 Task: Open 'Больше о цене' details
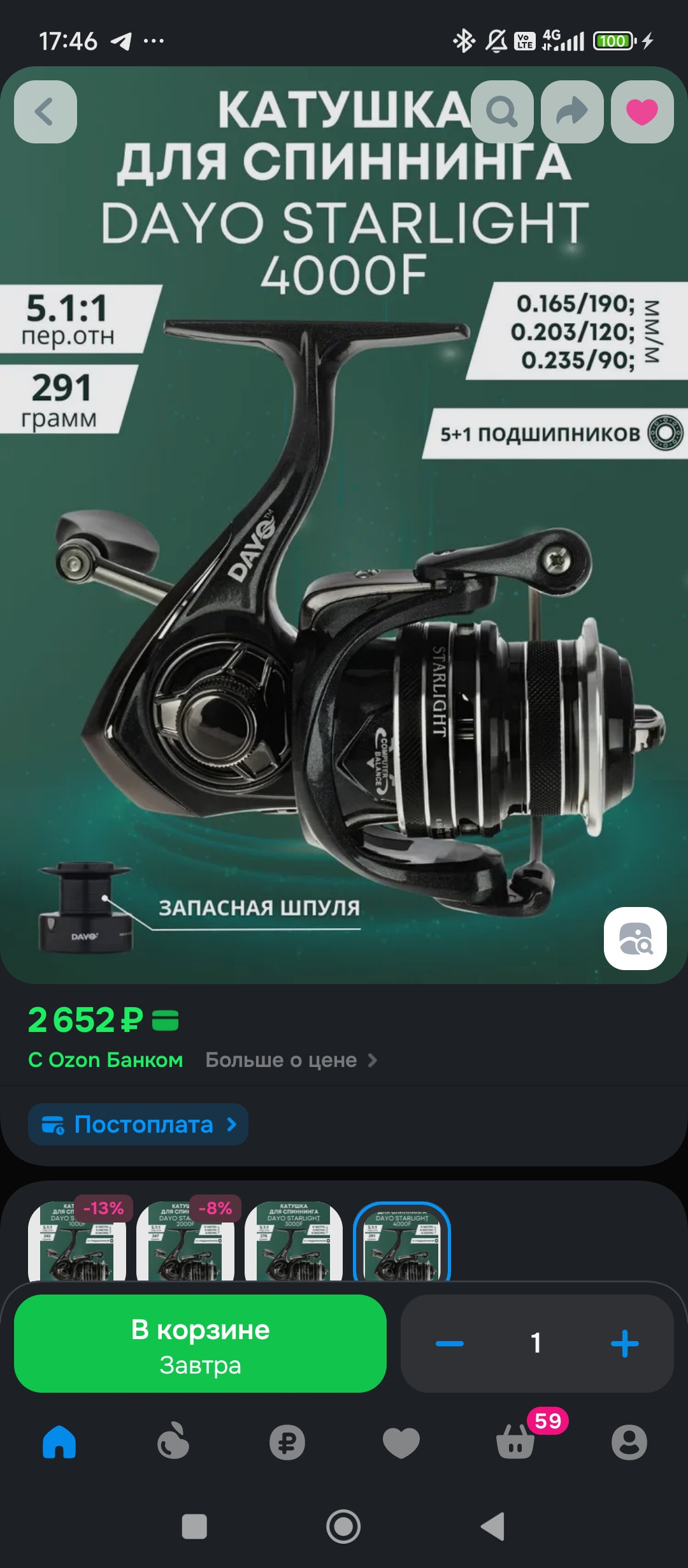[291, 1060]
